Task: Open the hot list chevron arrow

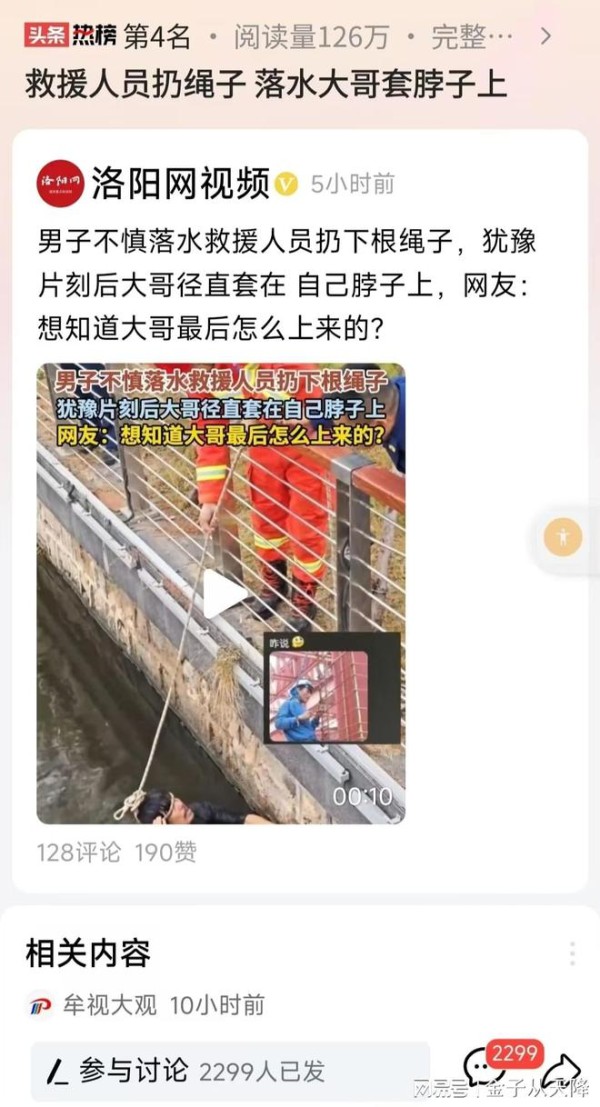Action: tap(545, 37)
